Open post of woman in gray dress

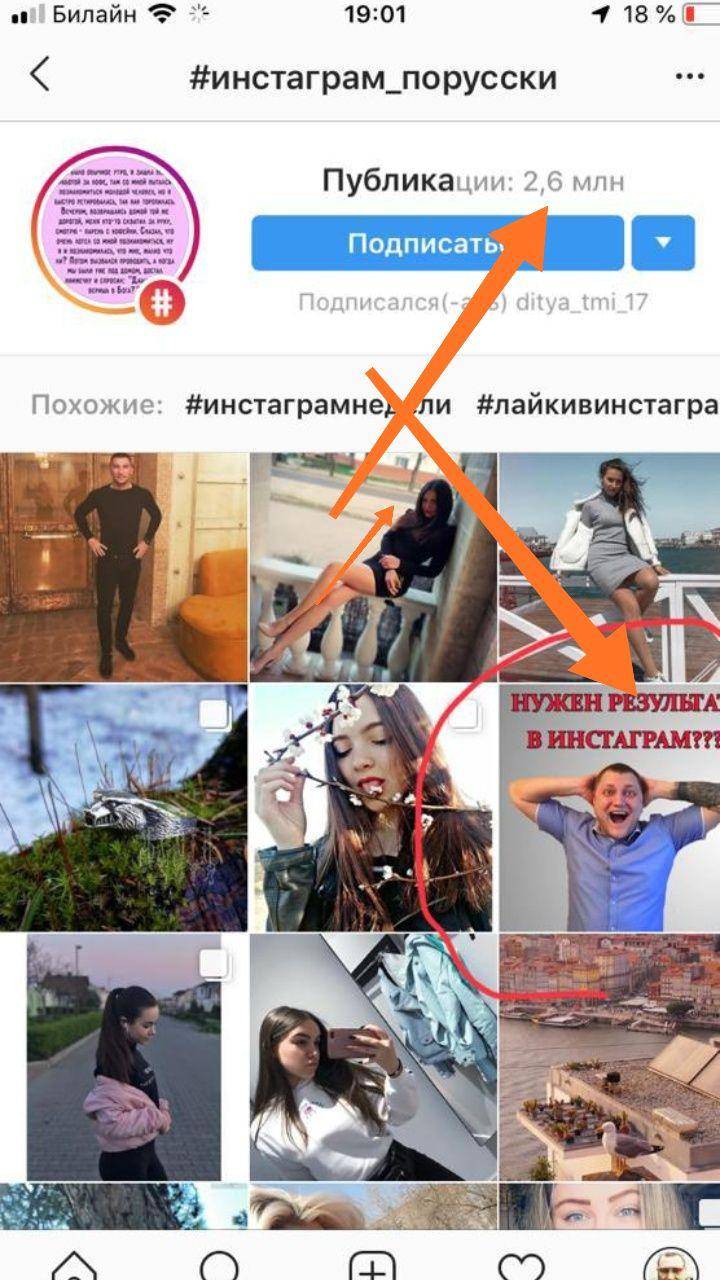[609, 567]
